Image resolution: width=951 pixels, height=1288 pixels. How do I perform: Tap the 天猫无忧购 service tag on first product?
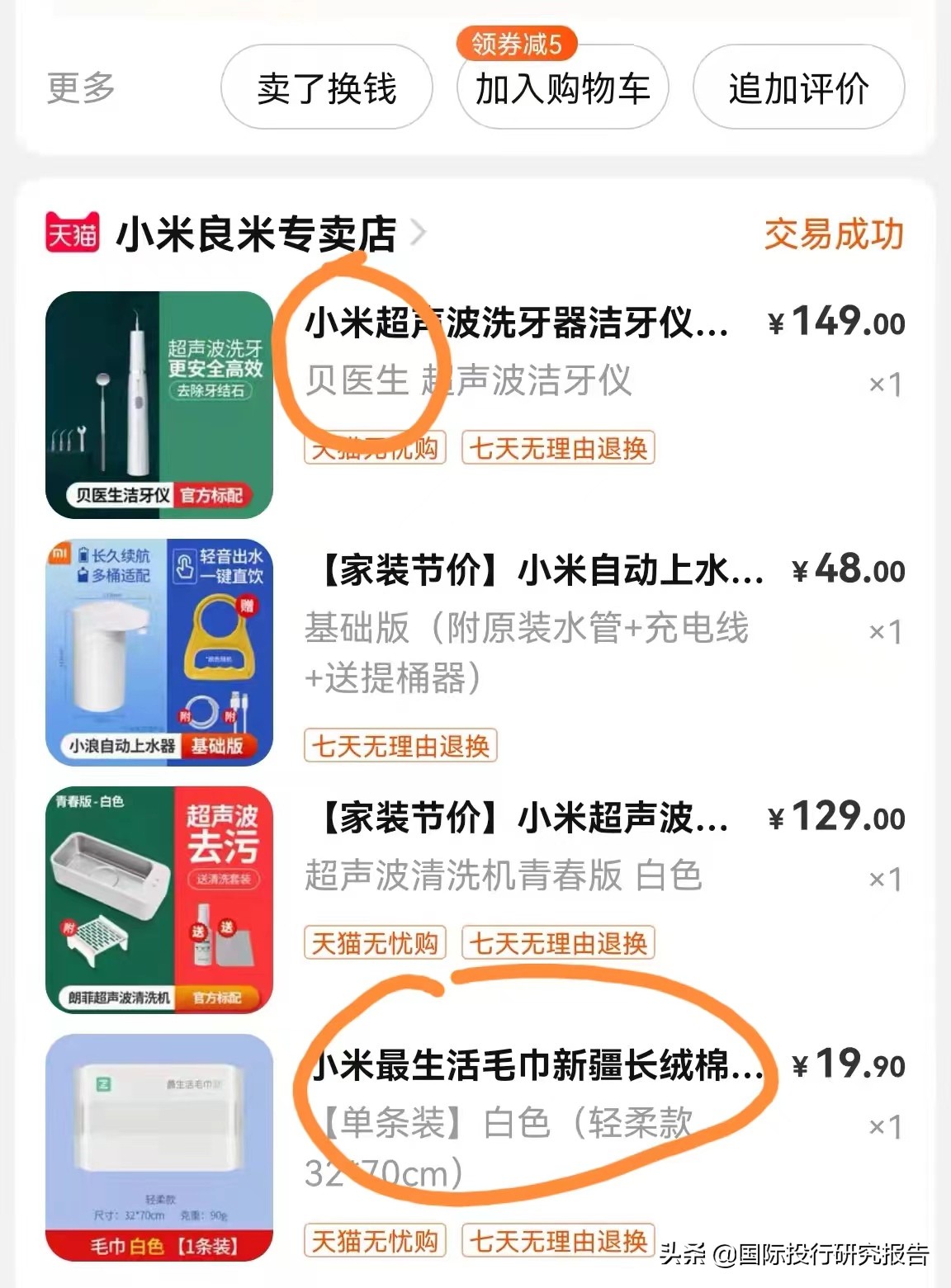tap(374, 448)
